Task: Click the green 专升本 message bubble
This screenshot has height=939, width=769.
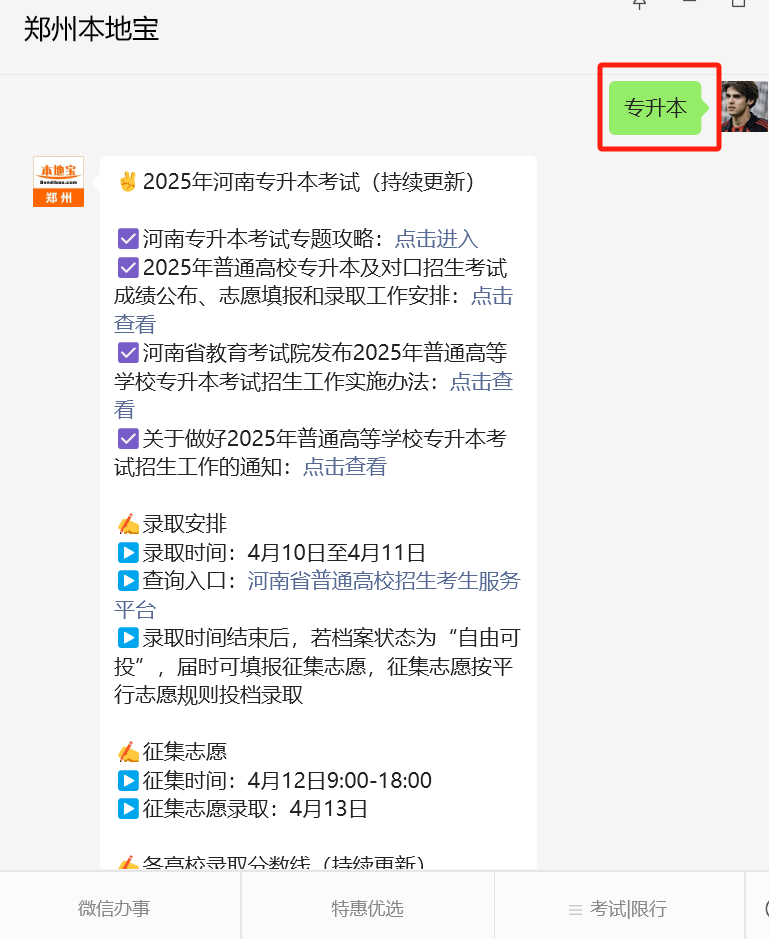Action: click(657, 107)
